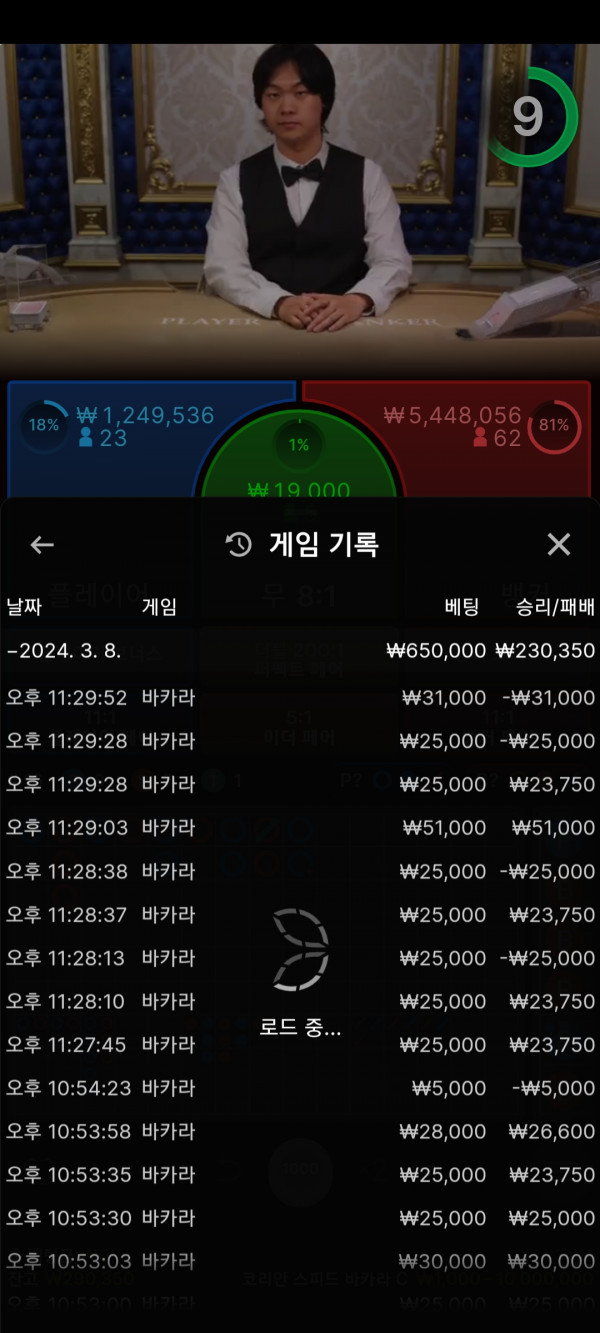Open the 오후 11:28:13 game record
The width and height of the screenshot is (600, 1333).
coord(300,958)
